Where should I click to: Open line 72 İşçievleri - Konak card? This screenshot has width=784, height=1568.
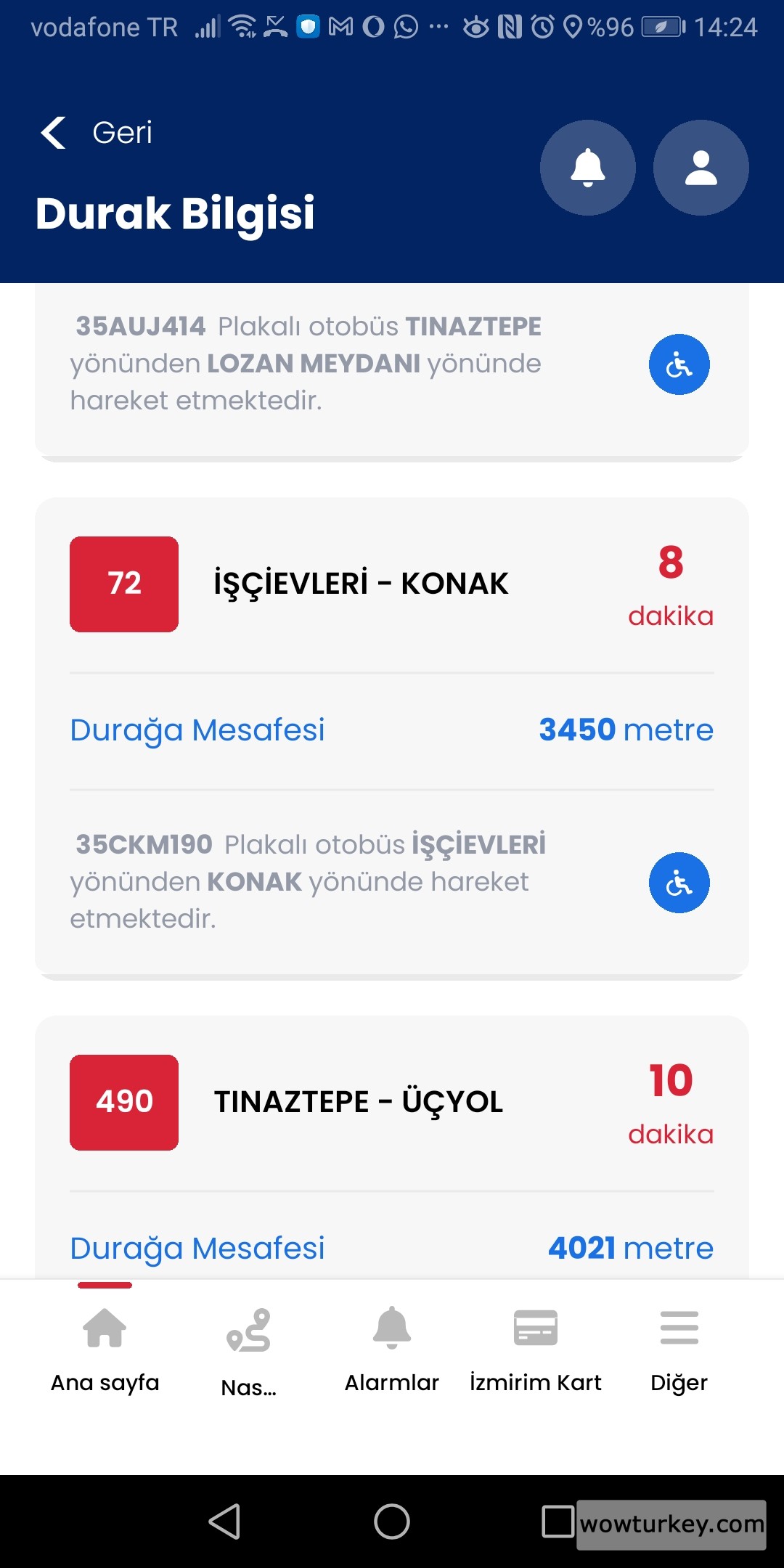(361, 584)
